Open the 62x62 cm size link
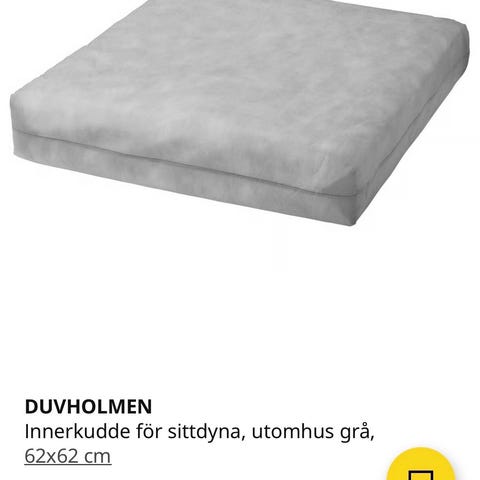Image resolution: width=480 pixels, height=480 pixels. tap(68, 456)
